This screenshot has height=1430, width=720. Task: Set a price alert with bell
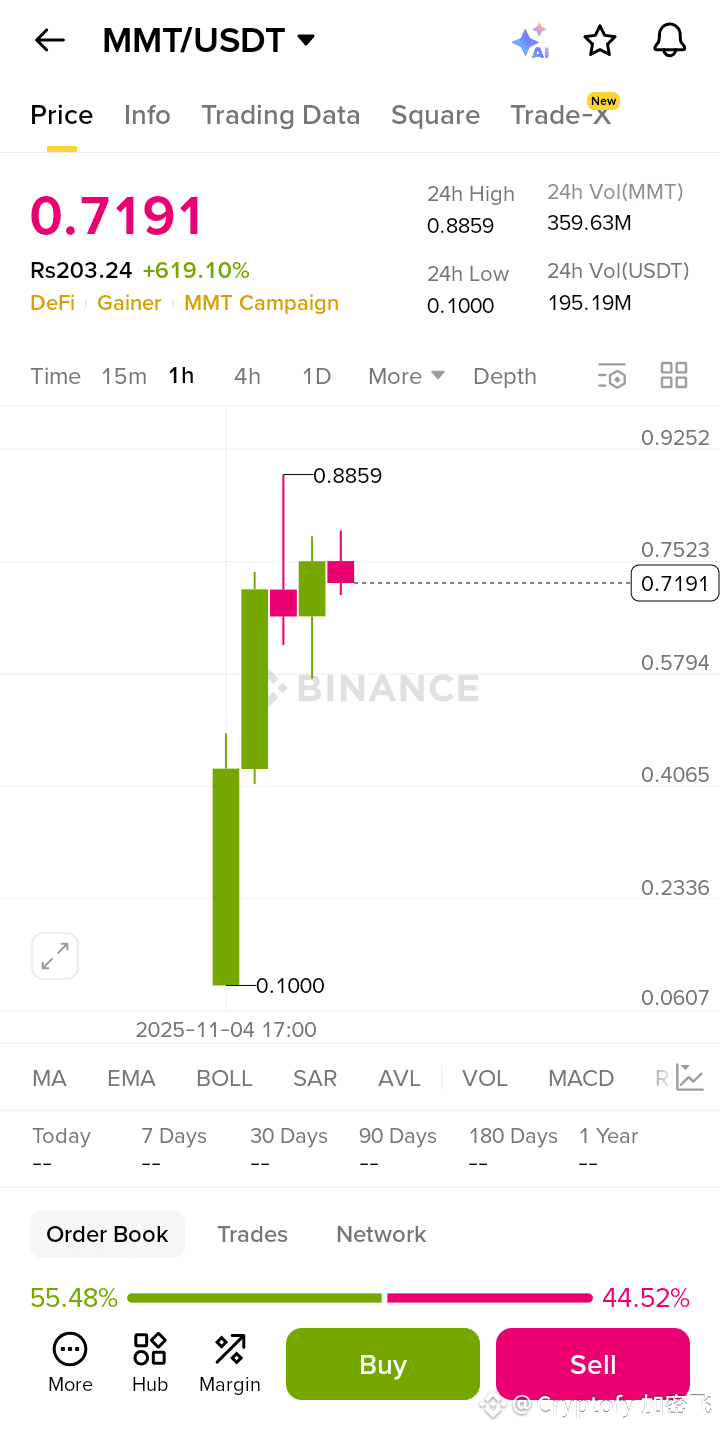coord(669,40)
